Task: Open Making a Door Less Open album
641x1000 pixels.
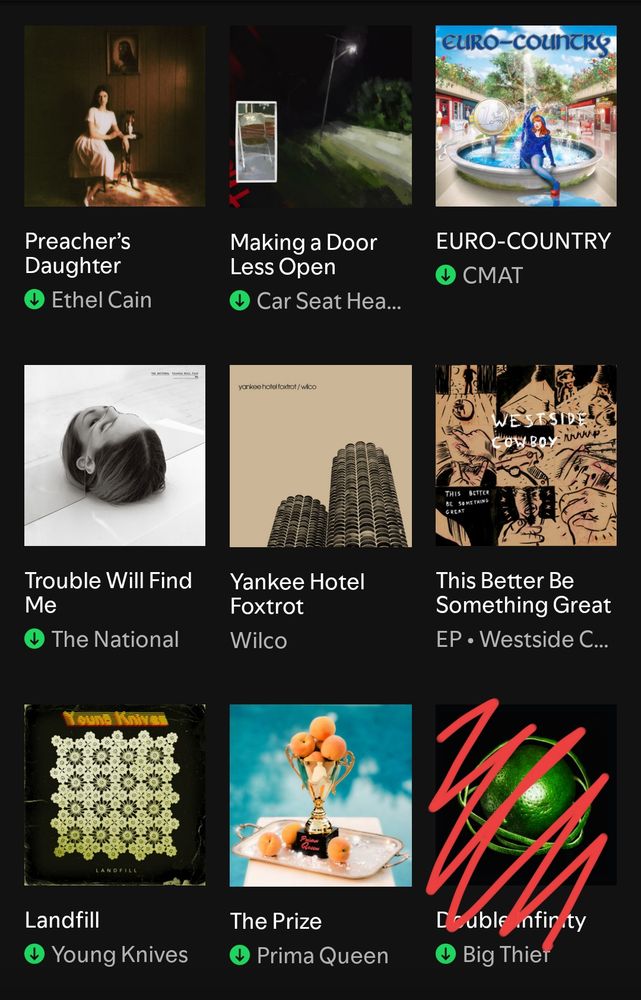Action: pyautogui.click(x=321, y=116)
